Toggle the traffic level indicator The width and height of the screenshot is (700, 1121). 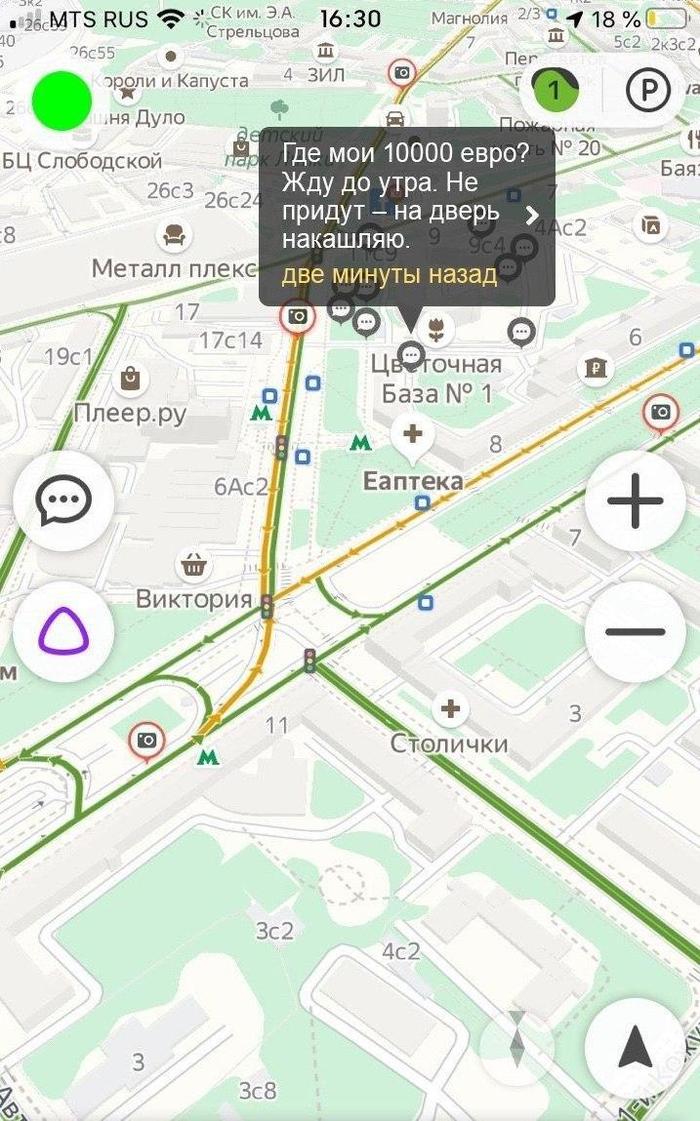(548, 92)
